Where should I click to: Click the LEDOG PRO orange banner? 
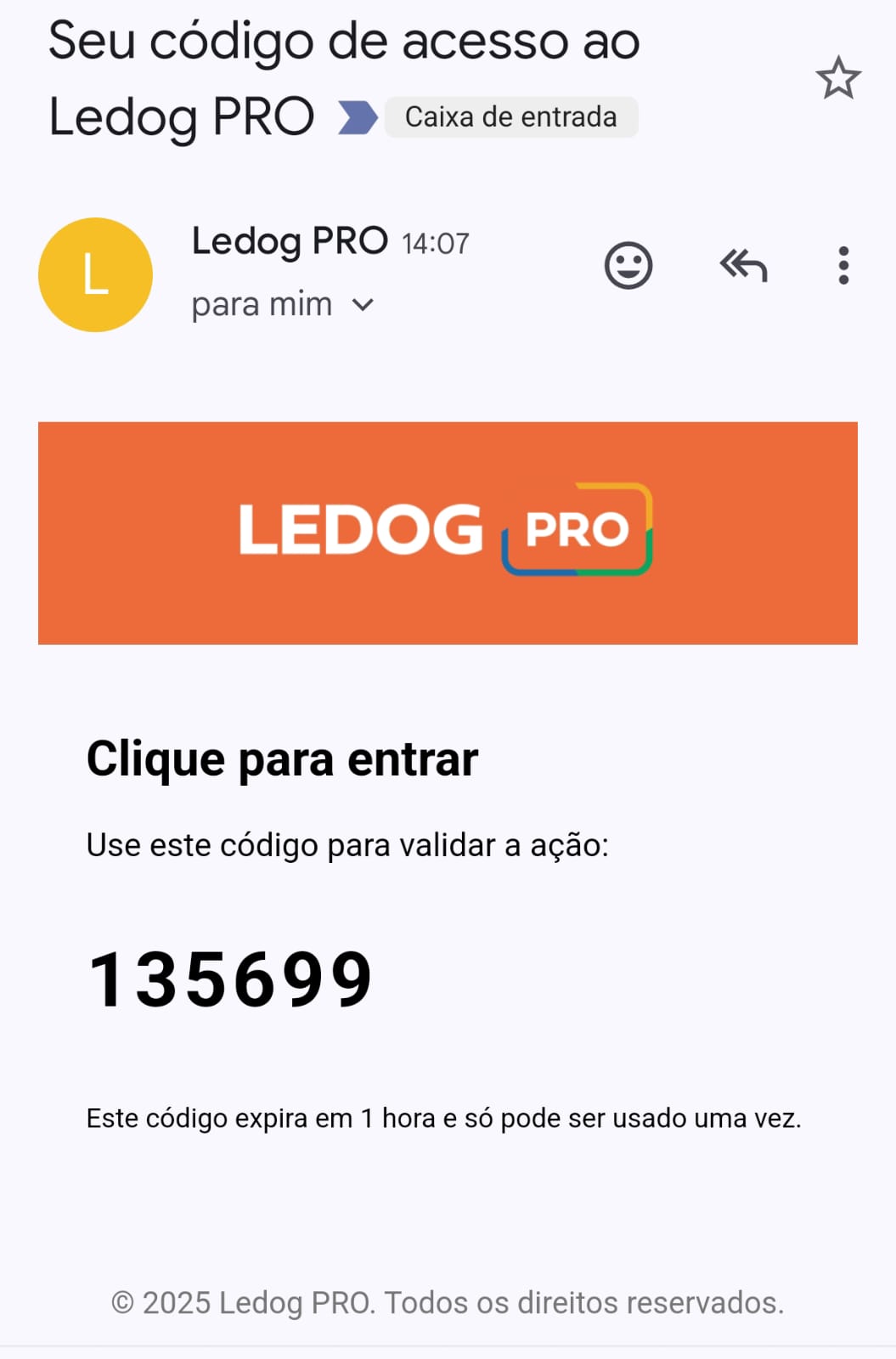click(448, 533)
